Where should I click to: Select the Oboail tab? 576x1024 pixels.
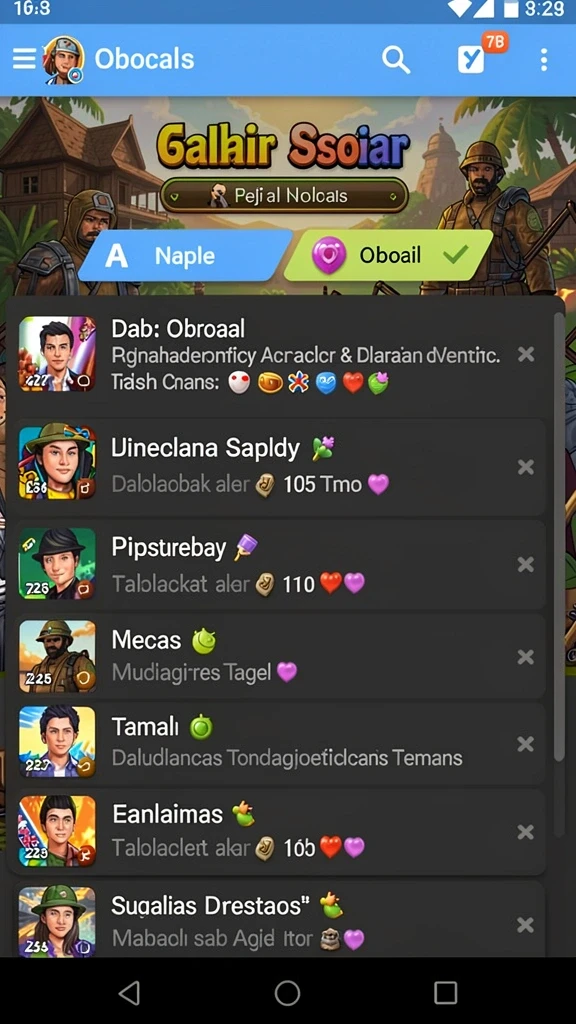389,255
